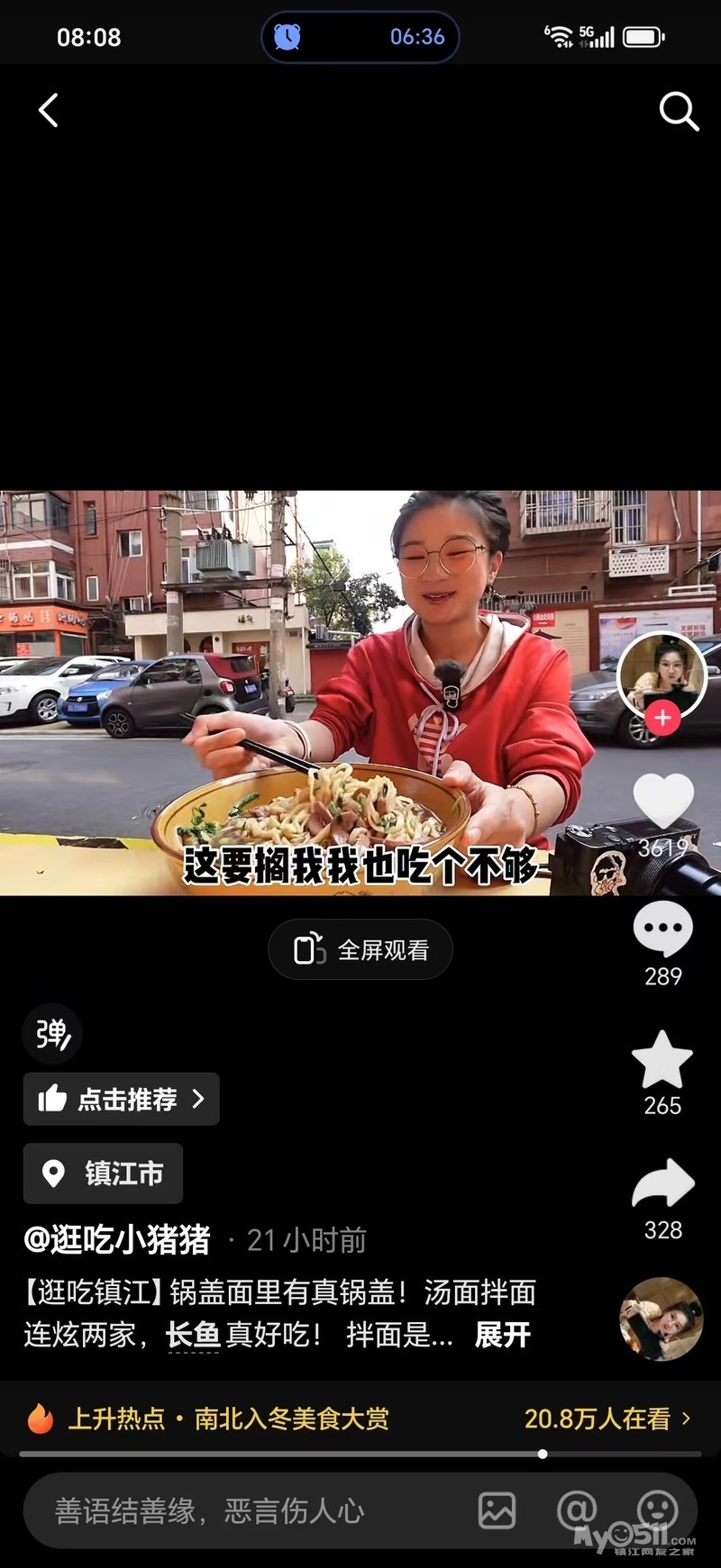Open the rotating music disc thumbnail
This screenshot has height=1568, width=721.
point(662,1319)
